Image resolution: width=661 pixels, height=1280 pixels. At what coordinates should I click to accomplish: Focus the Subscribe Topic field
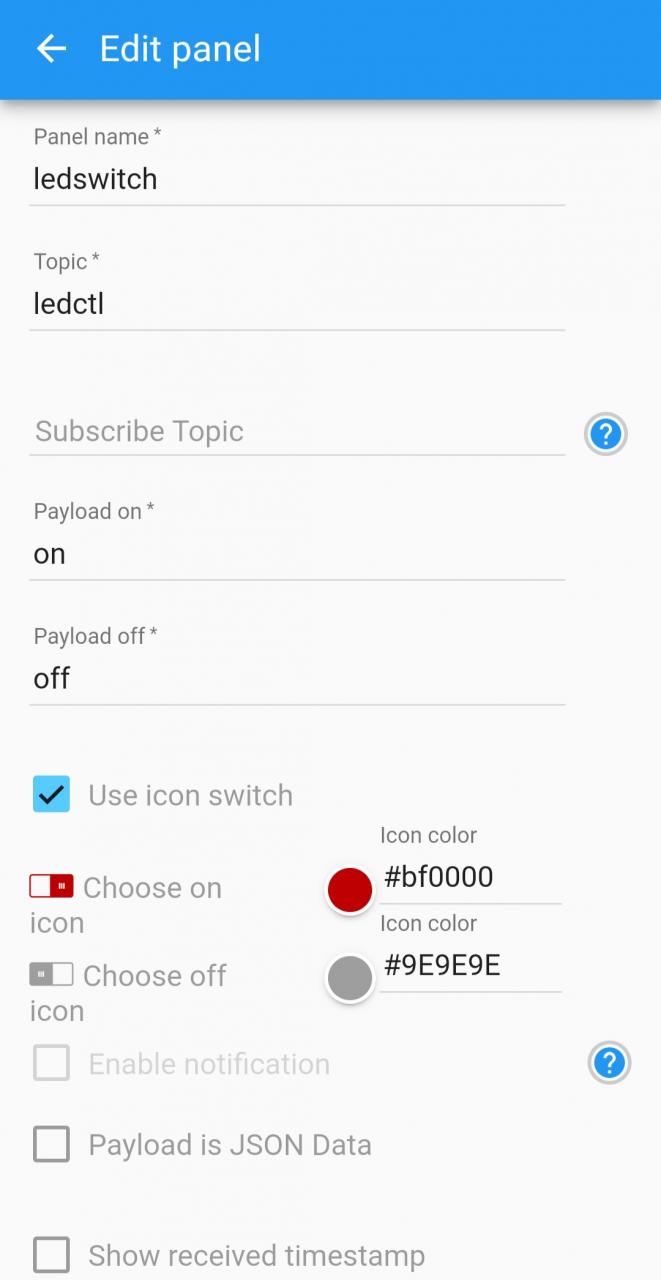pos(297,431)
